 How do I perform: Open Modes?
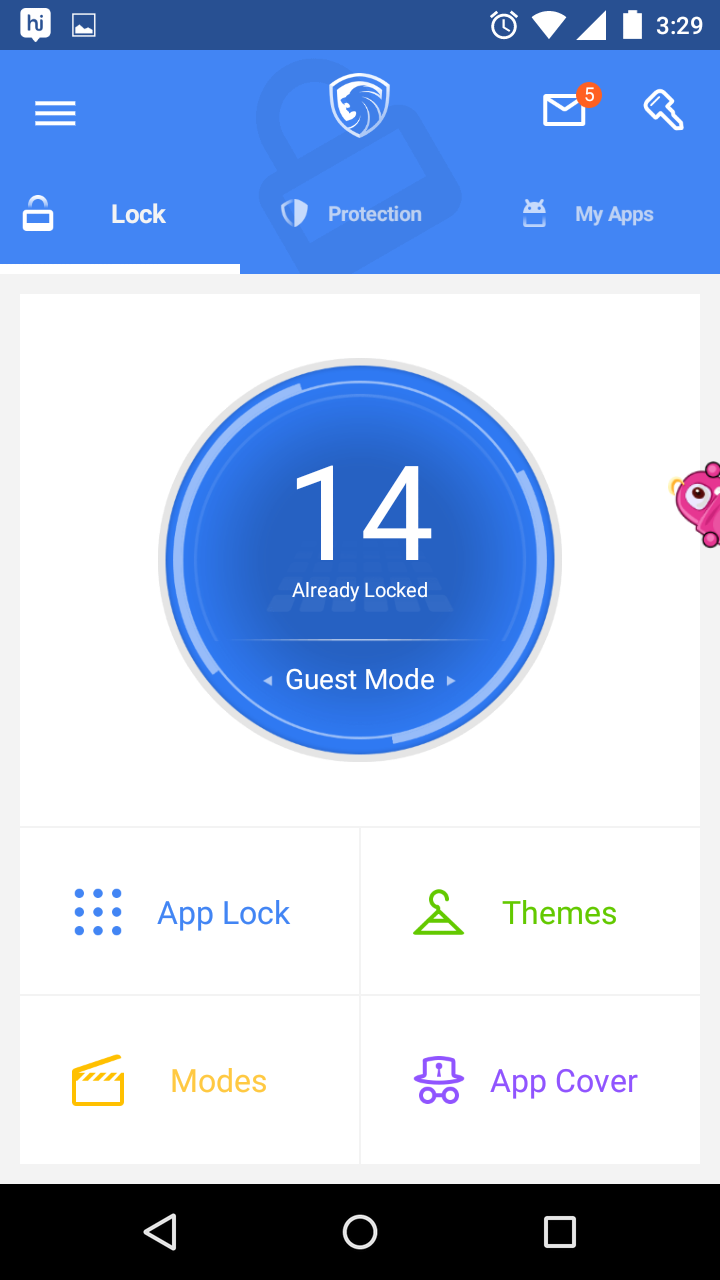pos(190,1080)
